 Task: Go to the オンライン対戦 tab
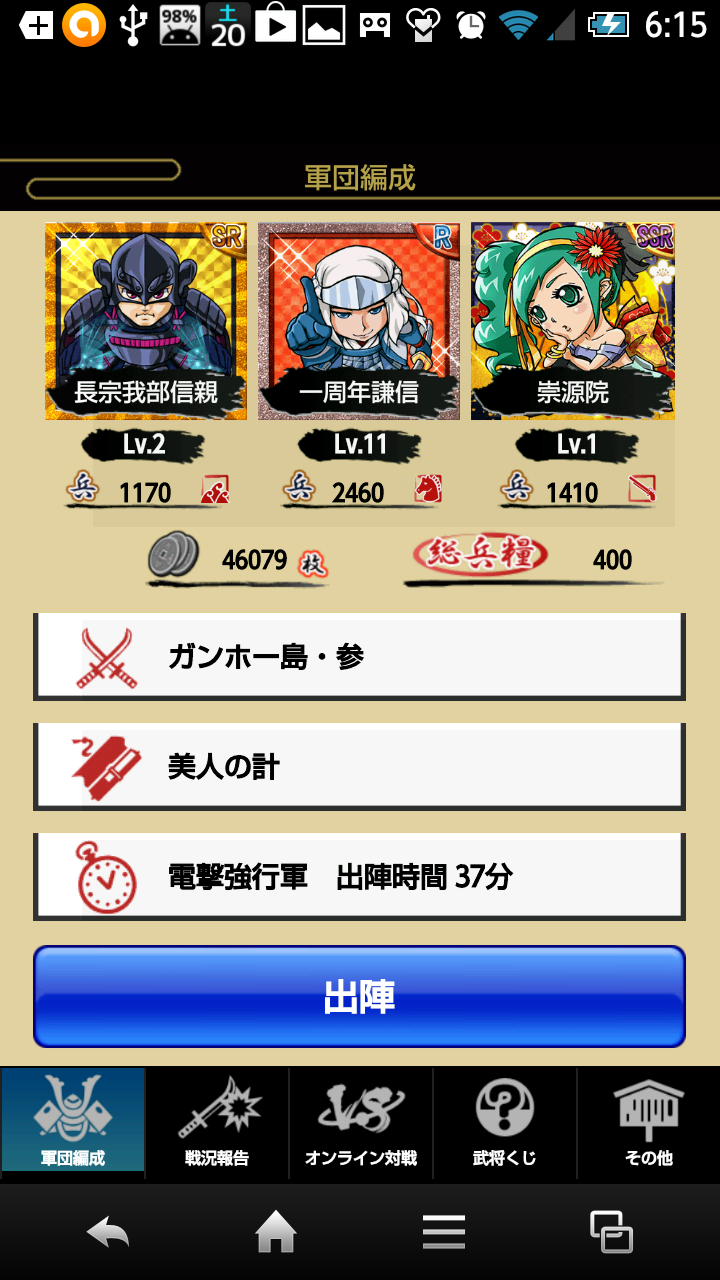pos(360,1122)
